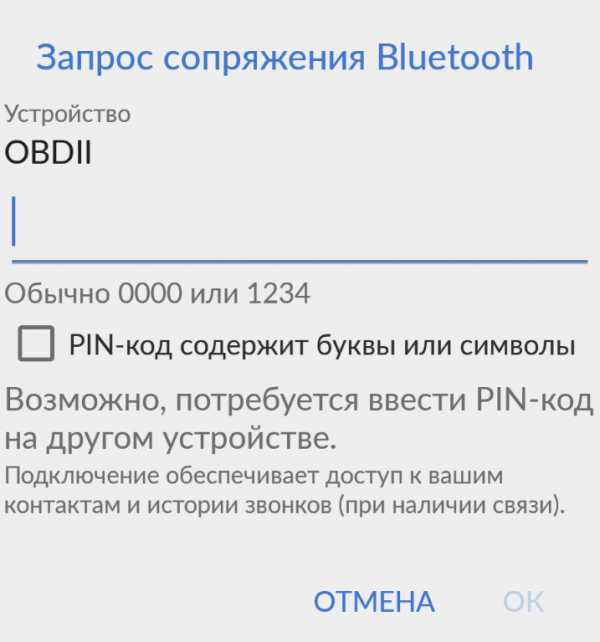Confirm the pairing with OK
Screen dimensions: 600x642
tap(523, 601)
